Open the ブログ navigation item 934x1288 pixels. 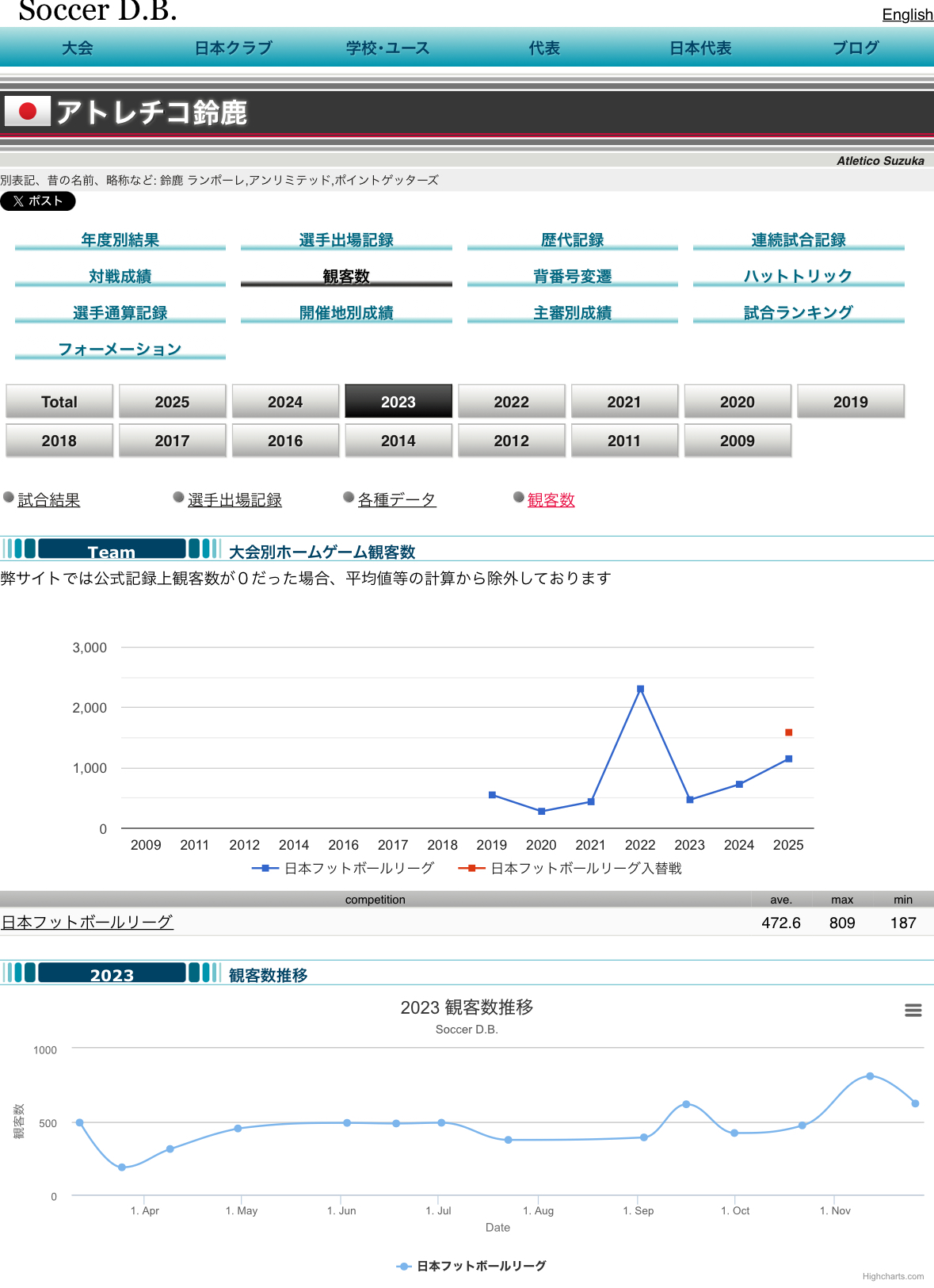[856, 48]
